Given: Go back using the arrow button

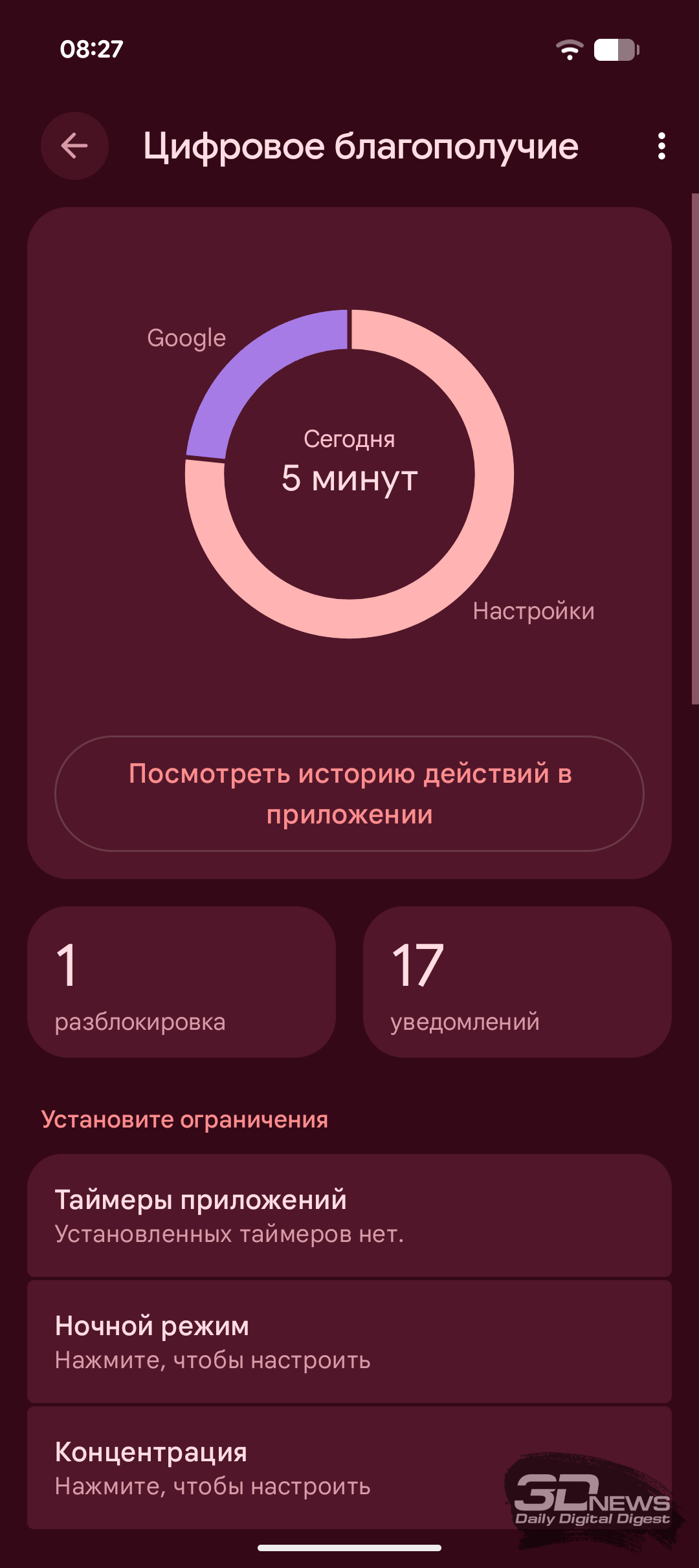Looking at the screenshot, I should coord(74,146).
